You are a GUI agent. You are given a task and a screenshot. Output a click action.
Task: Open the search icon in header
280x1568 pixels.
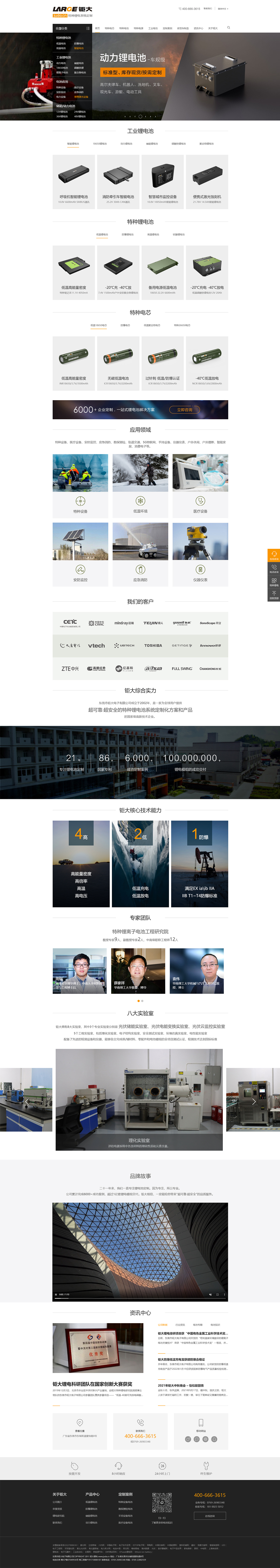click(229, 27)
